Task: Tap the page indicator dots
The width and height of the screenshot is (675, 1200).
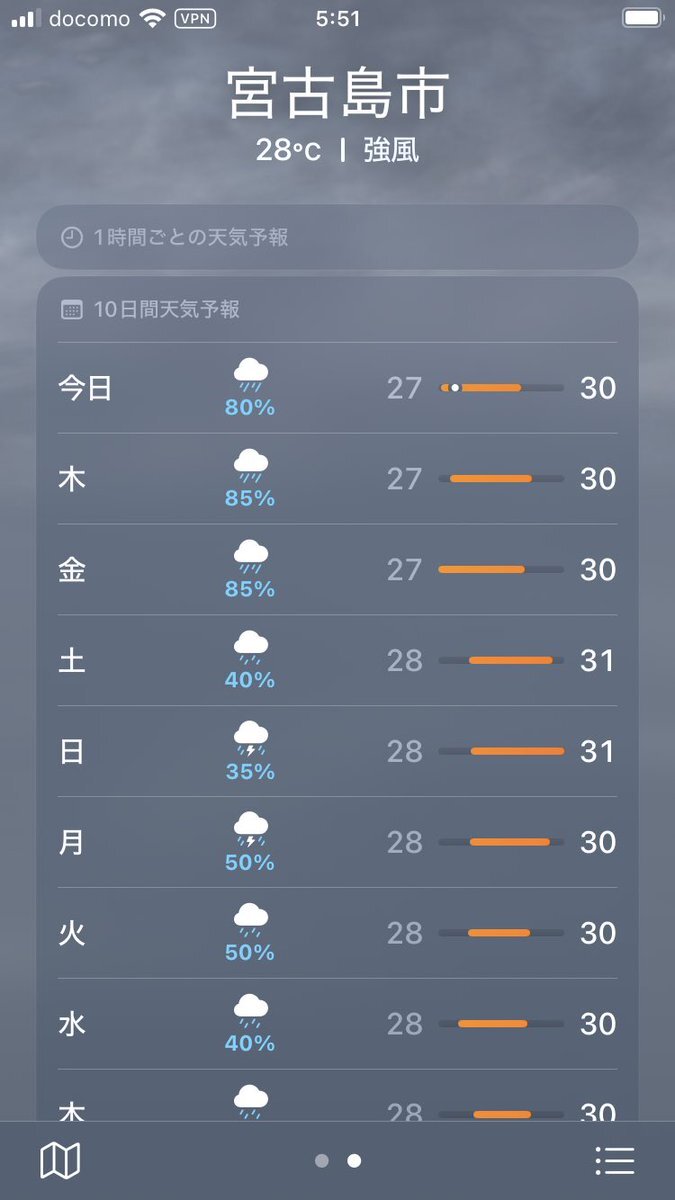Action: pos(337,1161)
